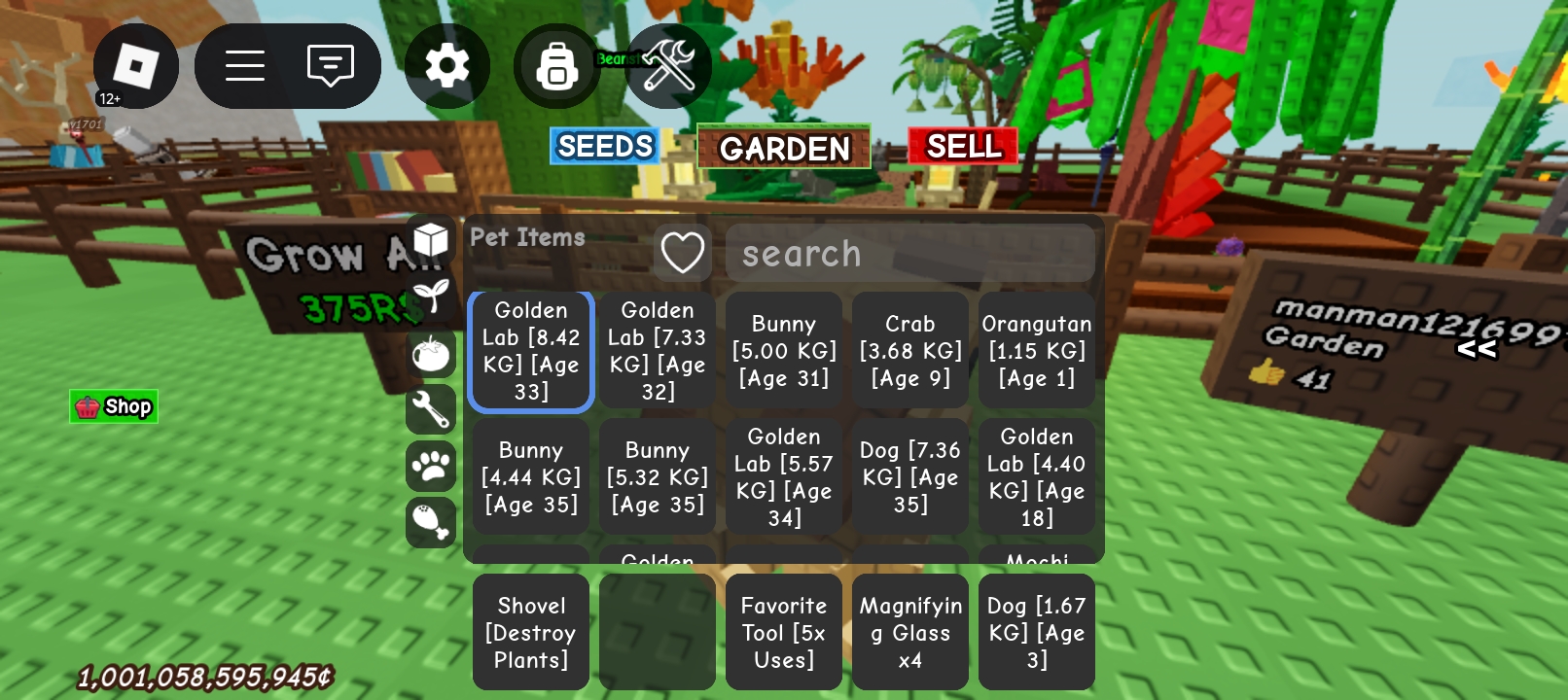Teleport to SEEDS shop
This screenshot has width=1568, height=700.
605,147
